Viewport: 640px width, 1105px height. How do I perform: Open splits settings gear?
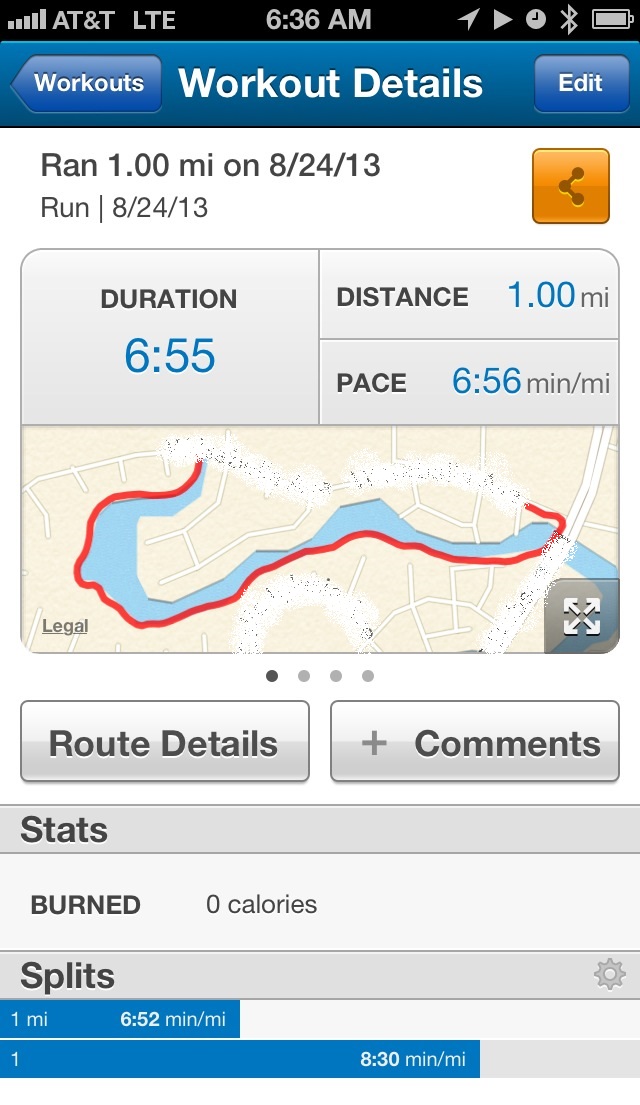pyautogui.click(x=610, y=975)
